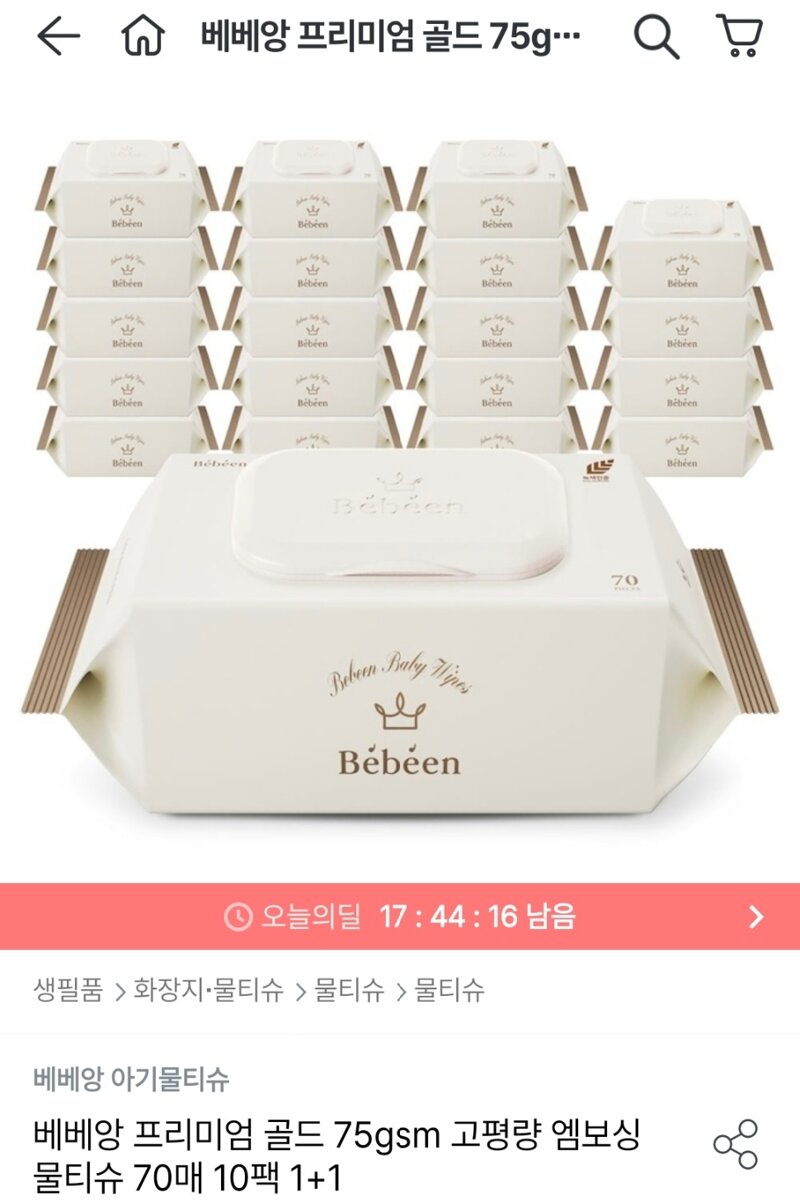Open the shopping cart
This screenshot has height=1202, width=800.
pyautogui.click(x=739, y=36)
